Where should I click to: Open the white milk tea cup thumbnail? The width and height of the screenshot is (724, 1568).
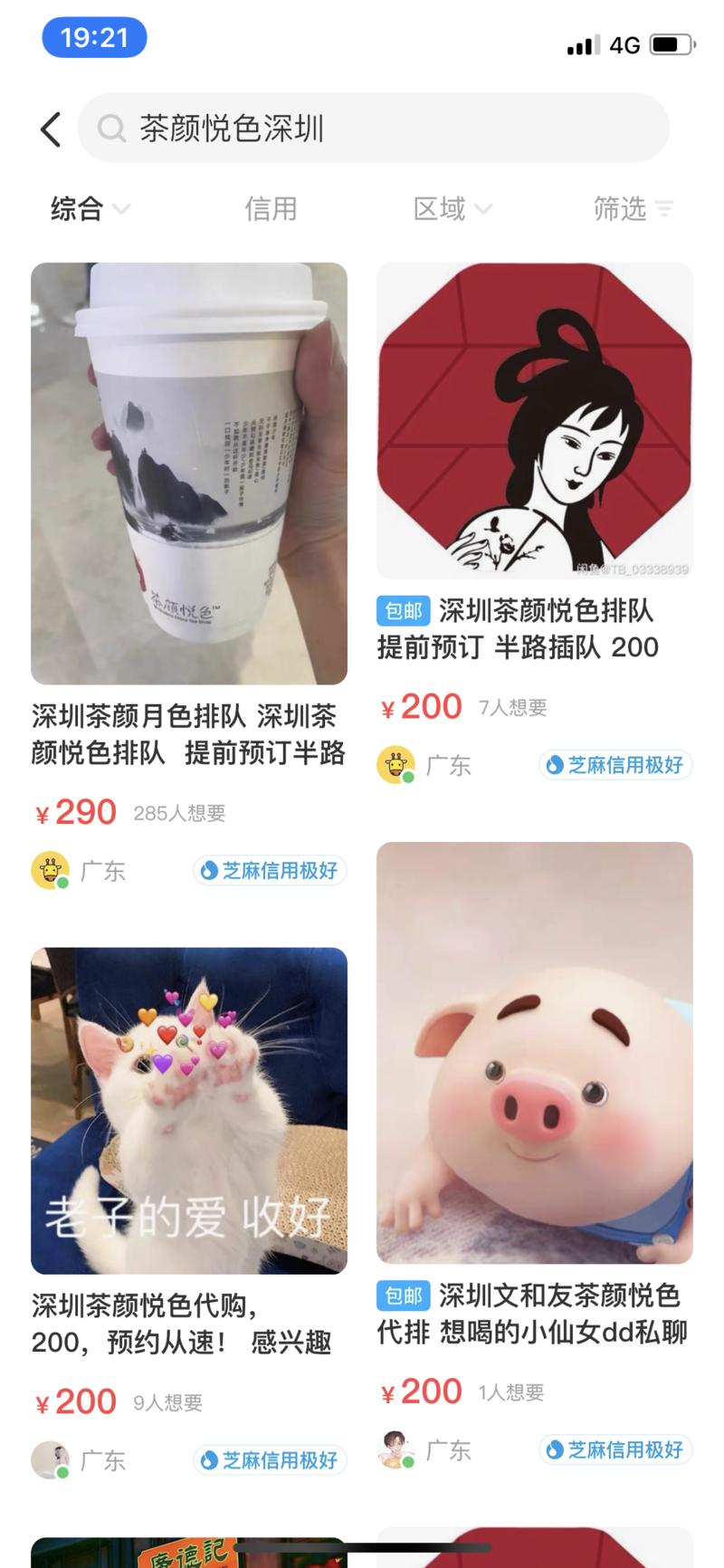(189, 473)
